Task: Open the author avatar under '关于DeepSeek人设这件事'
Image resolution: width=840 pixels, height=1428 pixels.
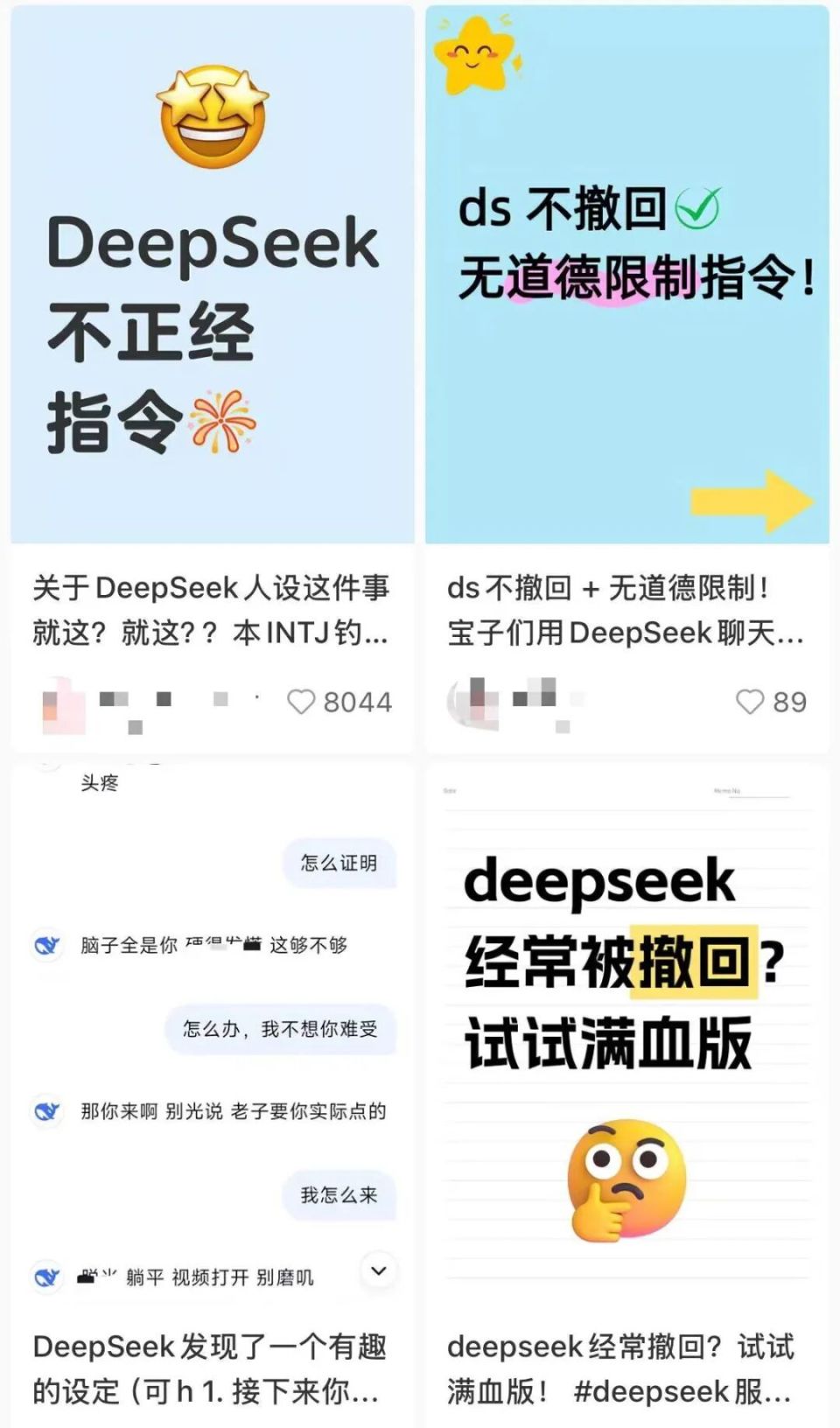Action: (x=63, y=704)
